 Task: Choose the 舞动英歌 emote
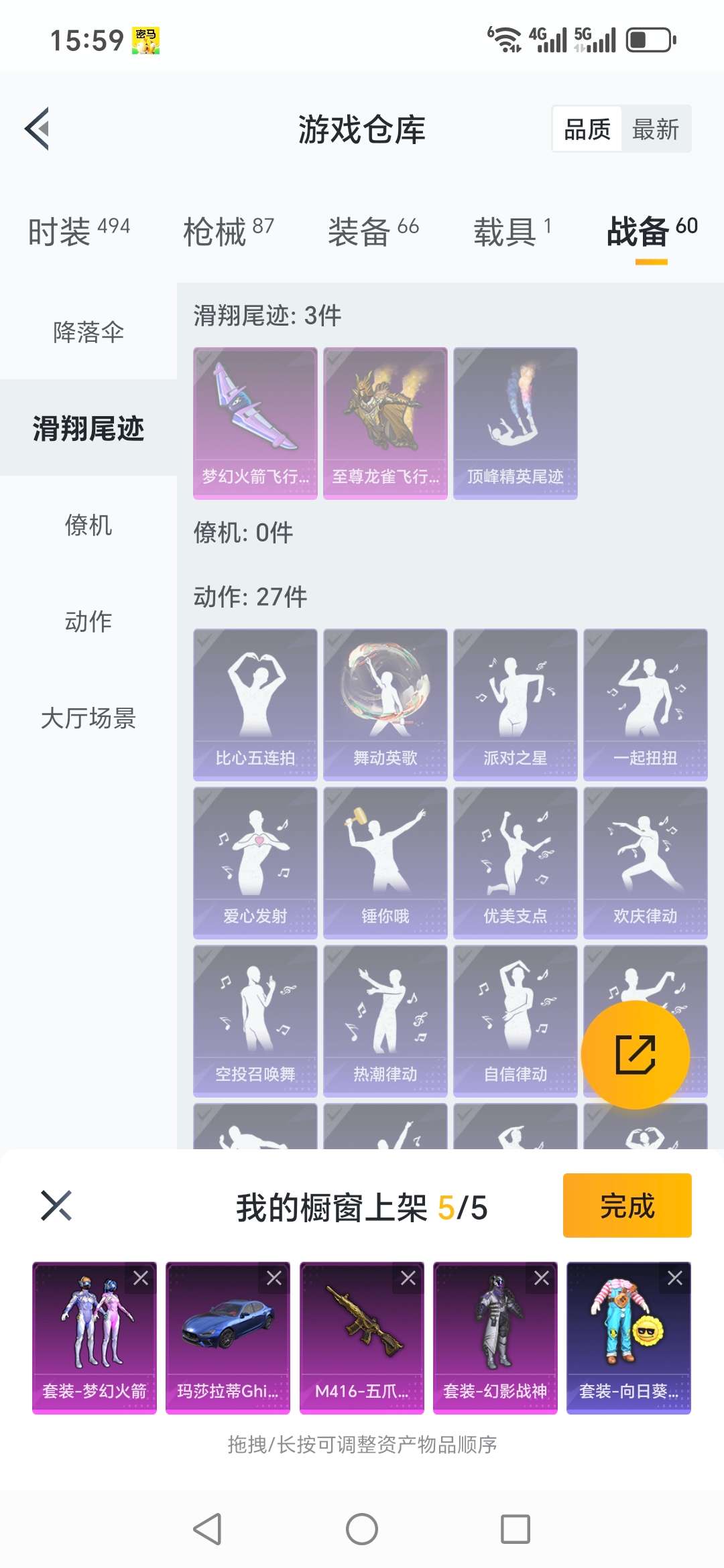[385, 704]
